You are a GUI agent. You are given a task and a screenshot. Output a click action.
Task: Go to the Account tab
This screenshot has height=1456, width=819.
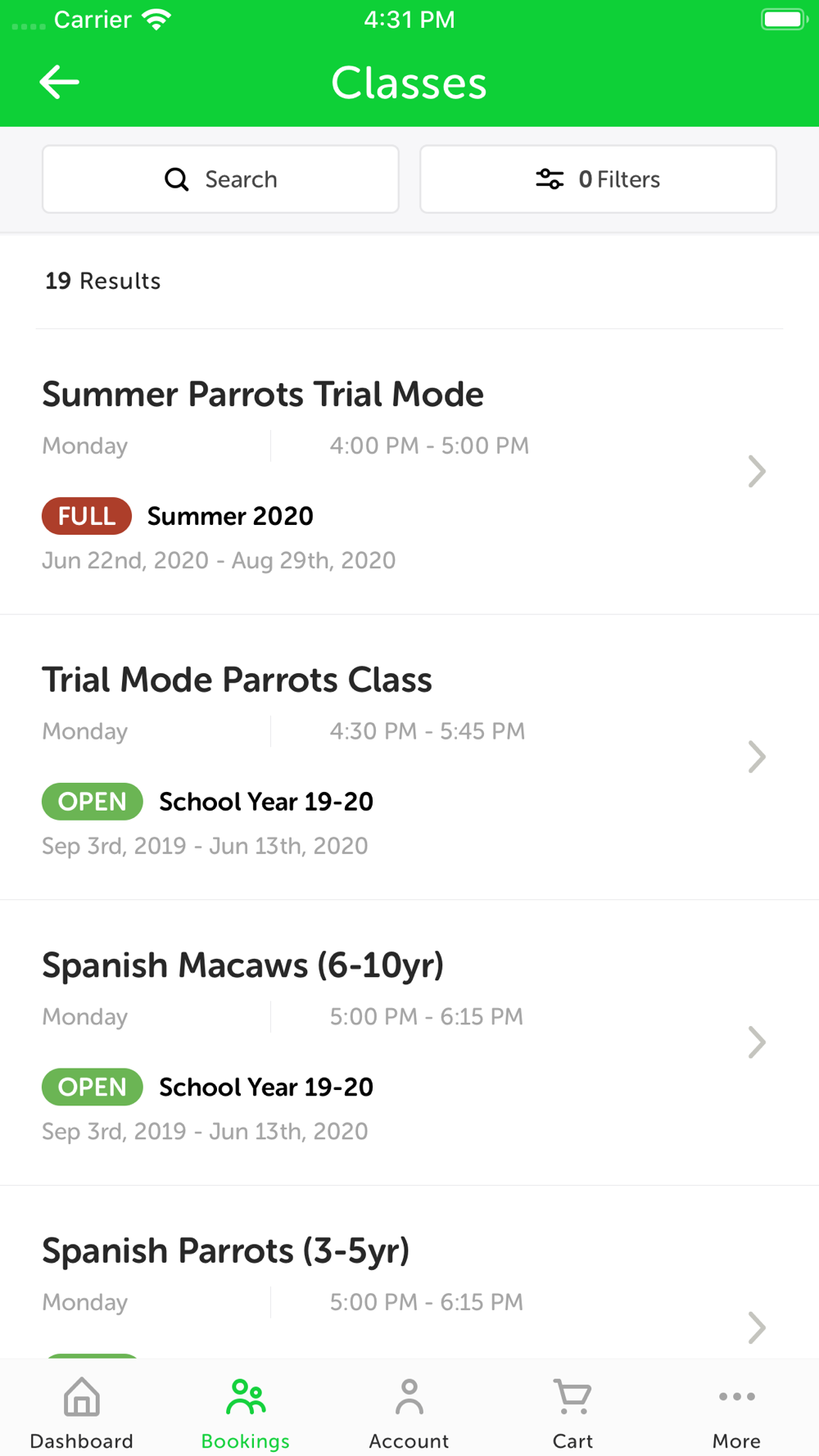[409, 1412]
